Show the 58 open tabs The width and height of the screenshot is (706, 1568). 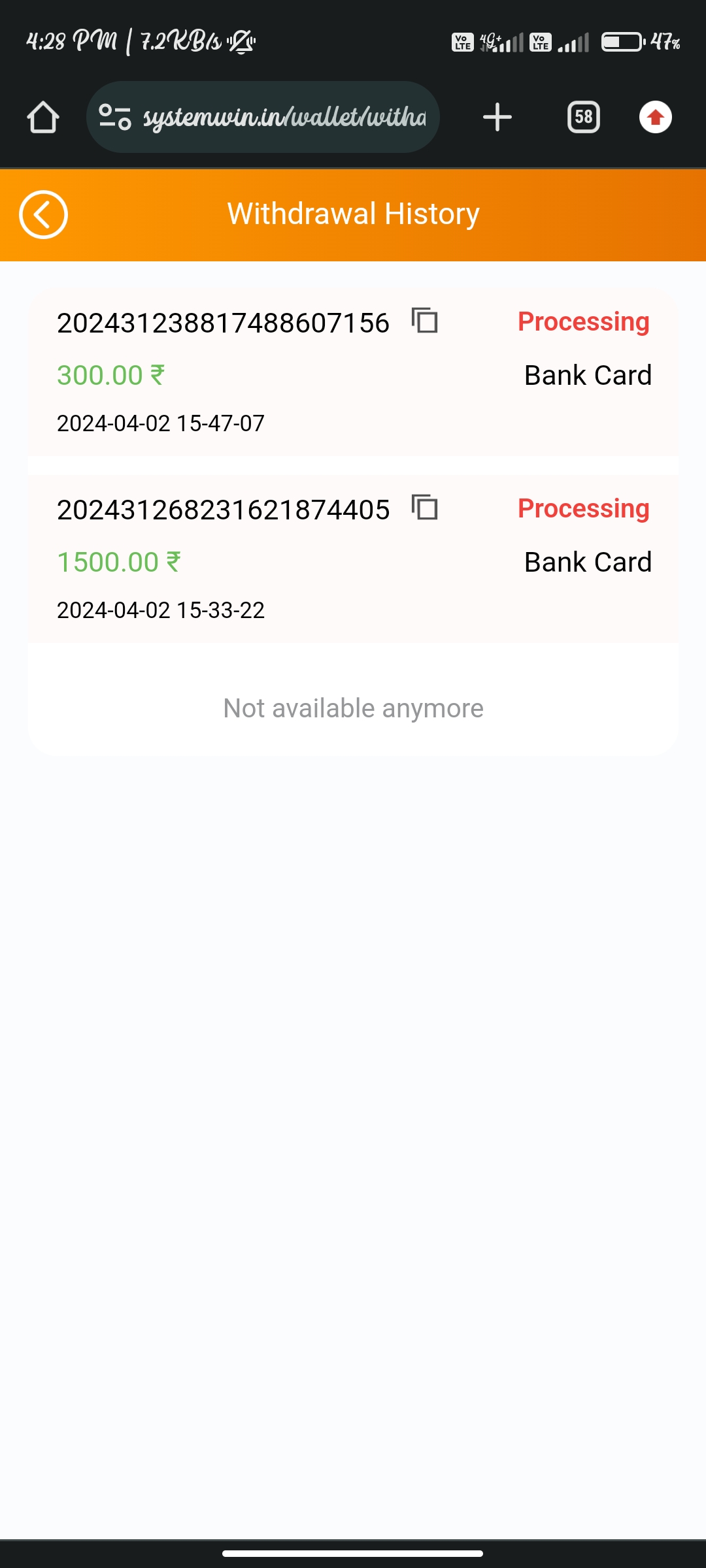coord(584,118)
